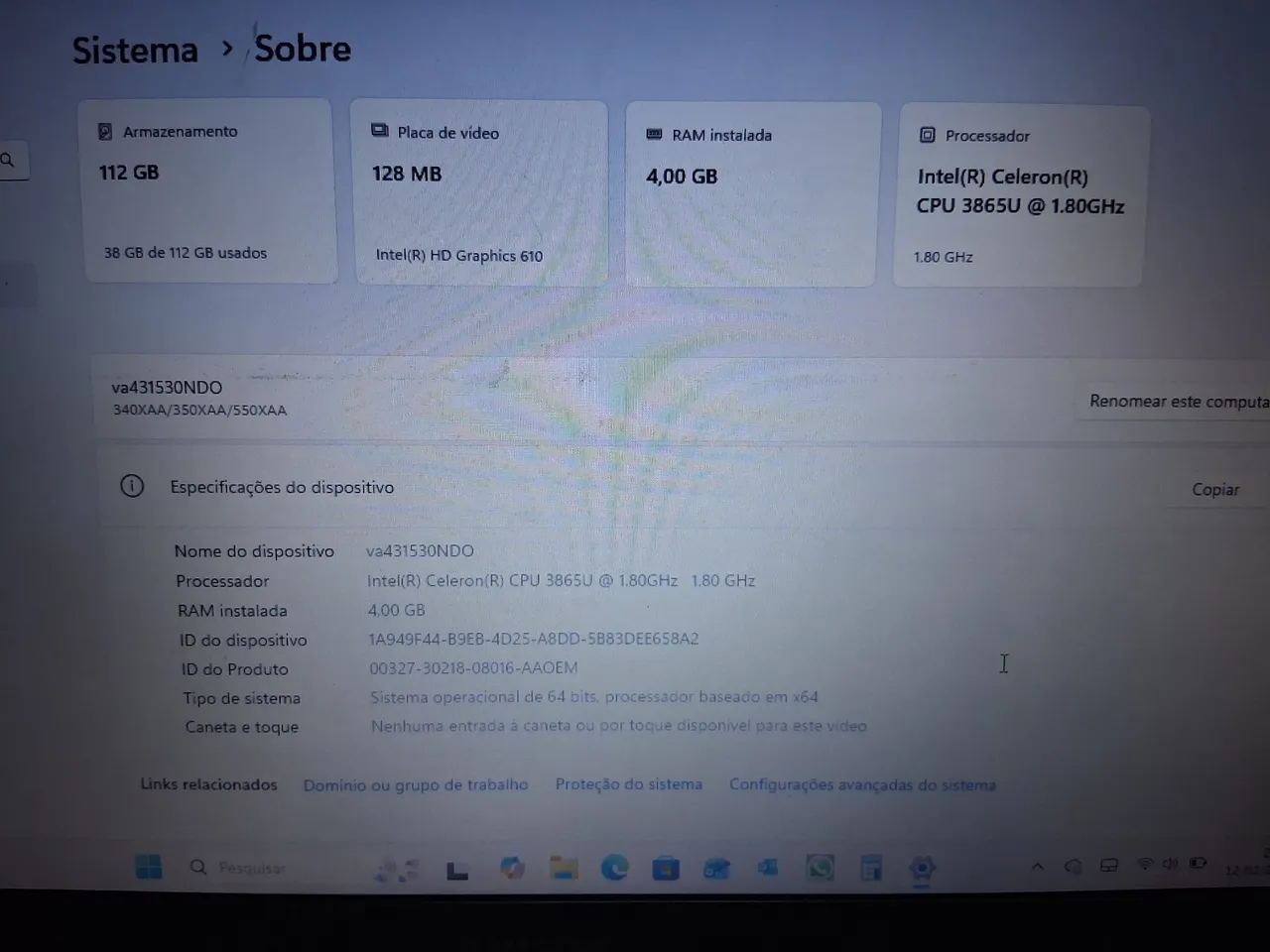Open the Domínio ou grupo de trabalho link
This screenshot has height=952, width=1270.
pyautogui.click(x=415, y=784)
